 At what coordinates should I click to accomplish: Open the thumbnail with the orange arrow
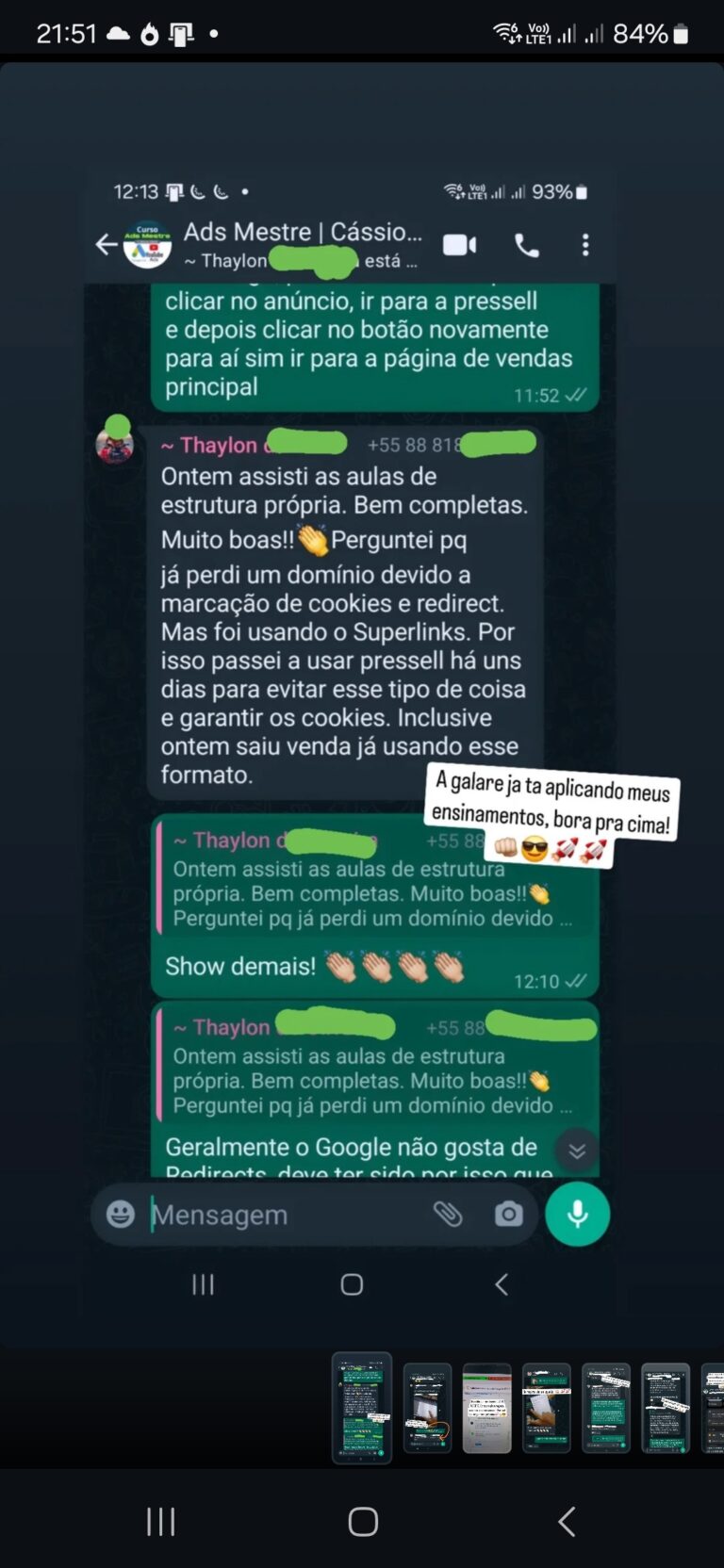tap(427, 1408)
